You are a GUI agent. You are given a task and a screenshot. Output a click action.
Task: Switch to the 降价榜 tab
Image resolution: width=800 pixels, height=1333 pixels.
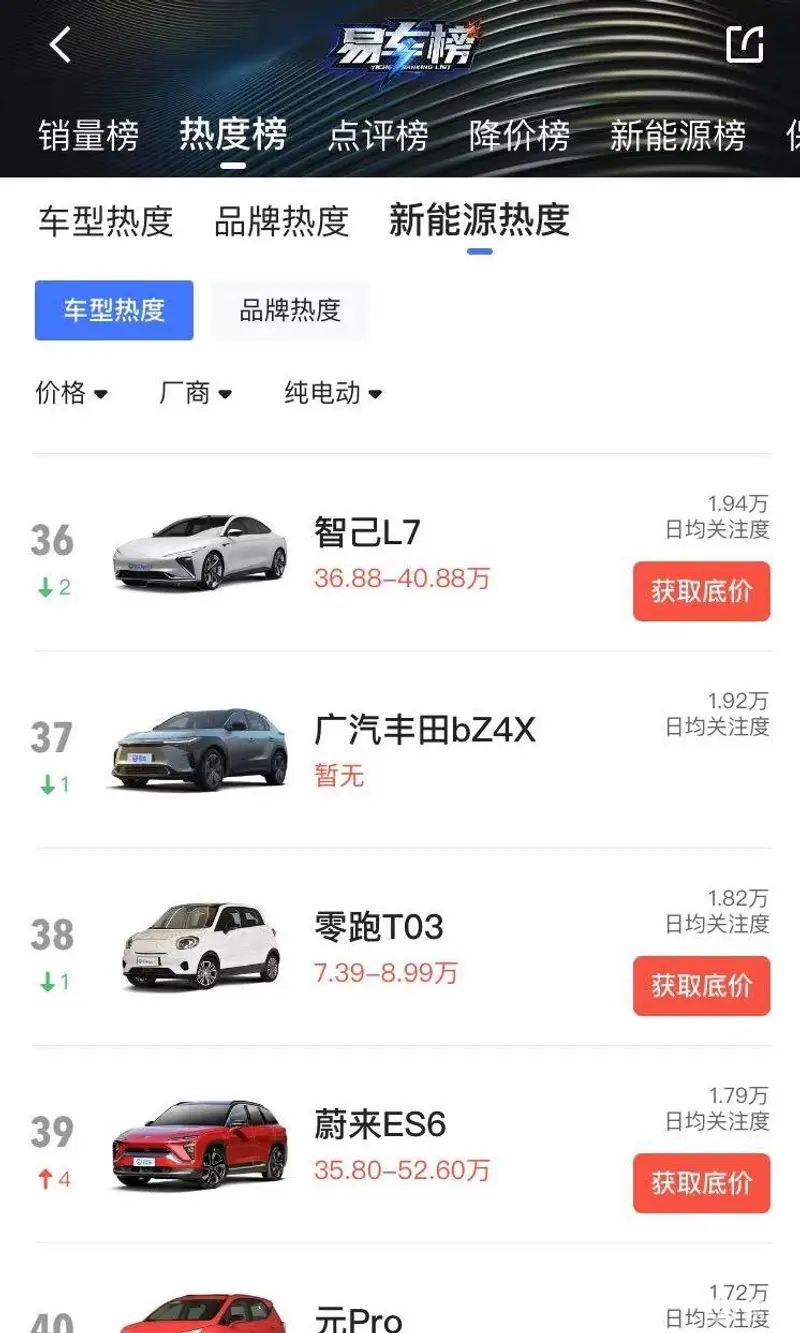[519, 135]
